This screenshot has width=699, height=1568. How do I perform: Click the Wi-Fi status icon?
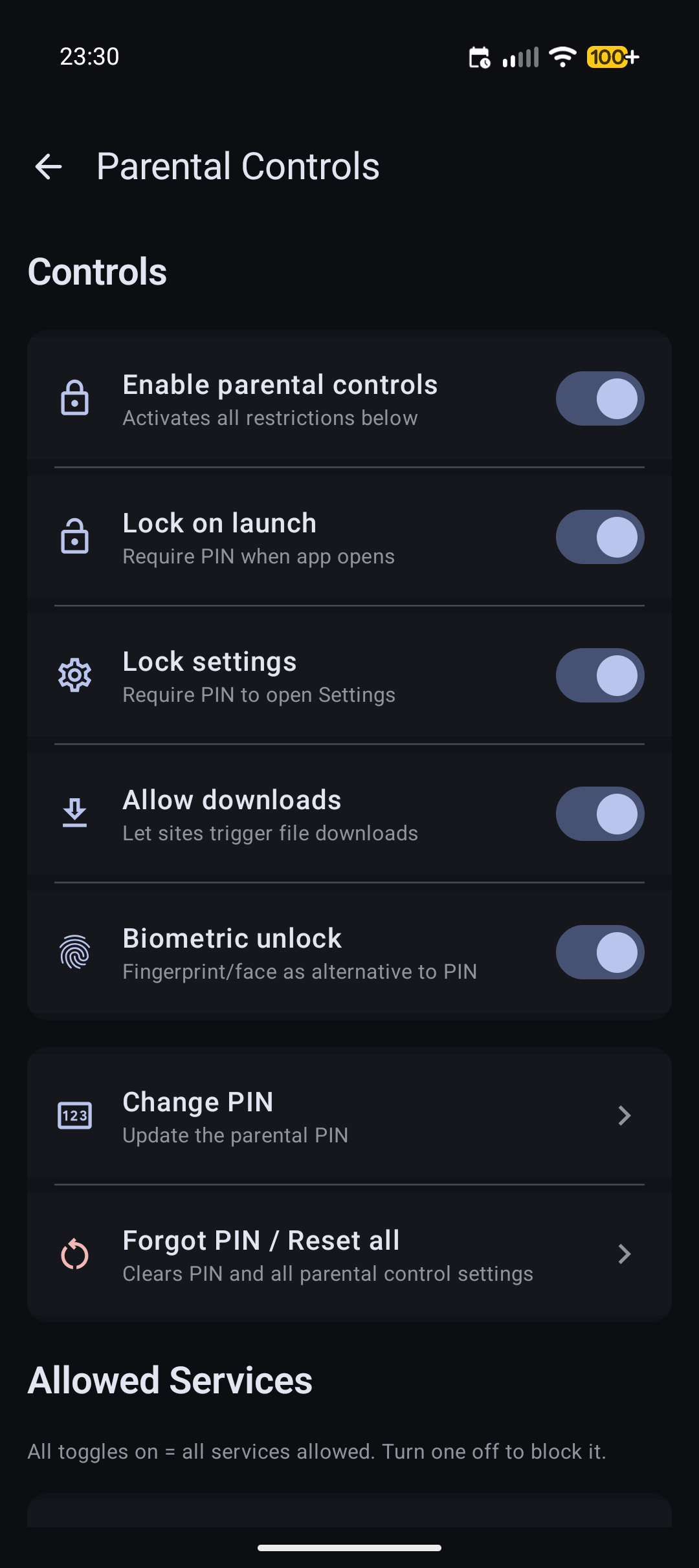coord(560,57)
